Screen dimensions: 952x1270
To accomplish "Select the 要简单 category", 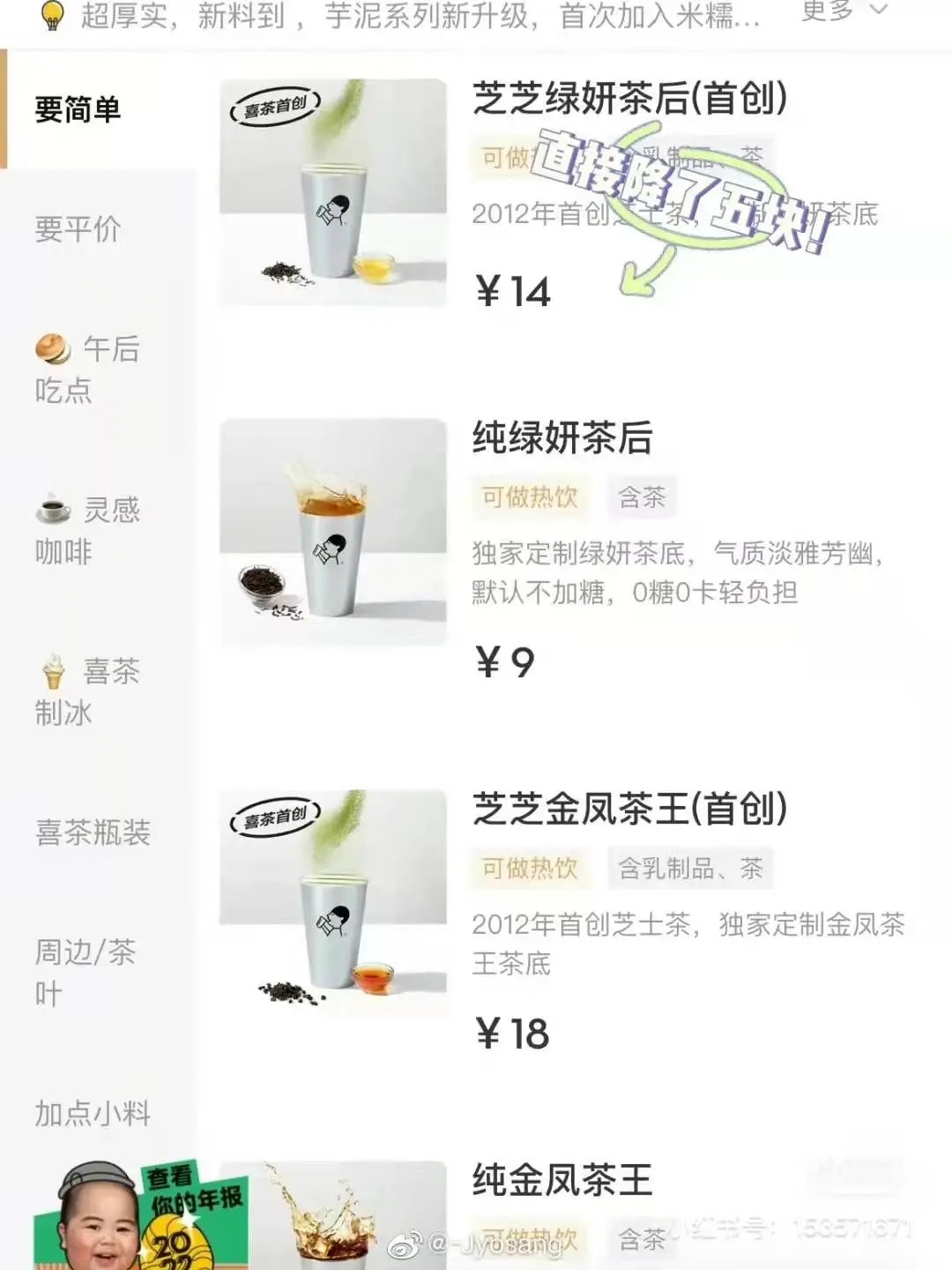I will click(78, 109).
